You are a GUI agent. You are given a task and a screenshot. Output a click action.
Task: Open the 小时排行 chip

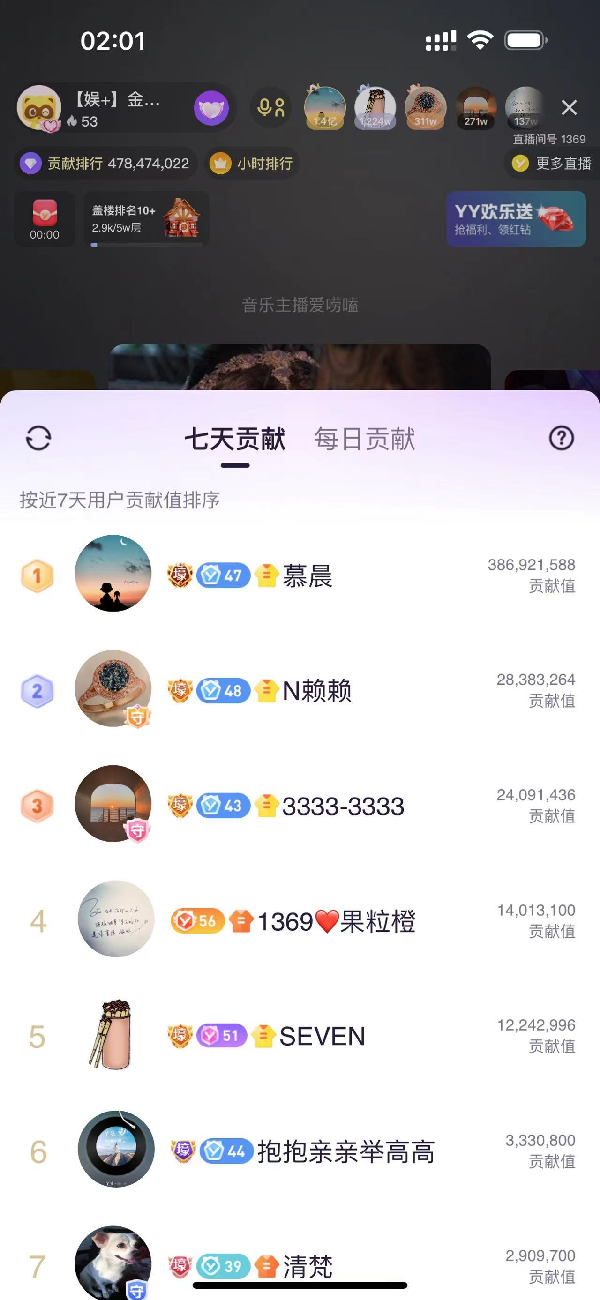pyautogui.click(x=253, y=163)
